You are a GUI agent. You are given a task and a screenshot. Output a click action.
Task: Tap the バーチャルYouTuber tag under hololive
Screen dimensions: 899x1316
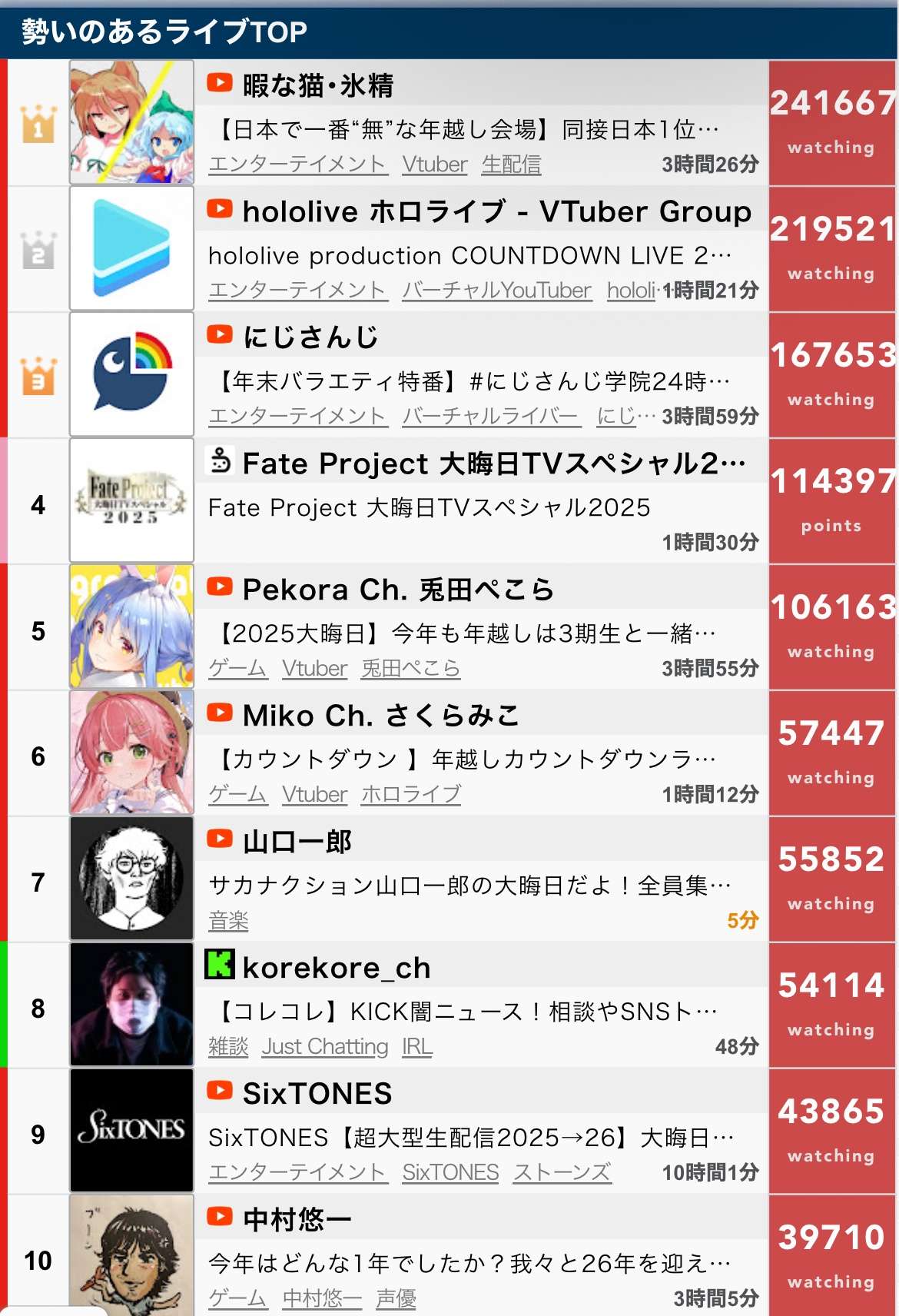point(496,291)
